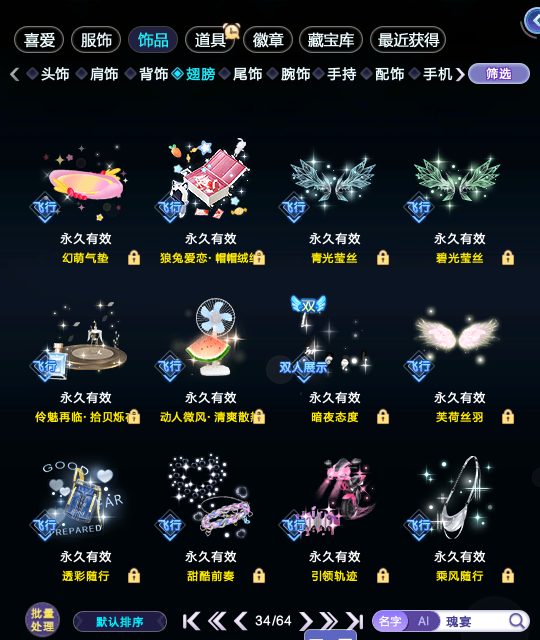Image resolution: width=540 pixels, height=640 pixels.
Task: Select the 幻萌气垫 item
Action: 86,182
